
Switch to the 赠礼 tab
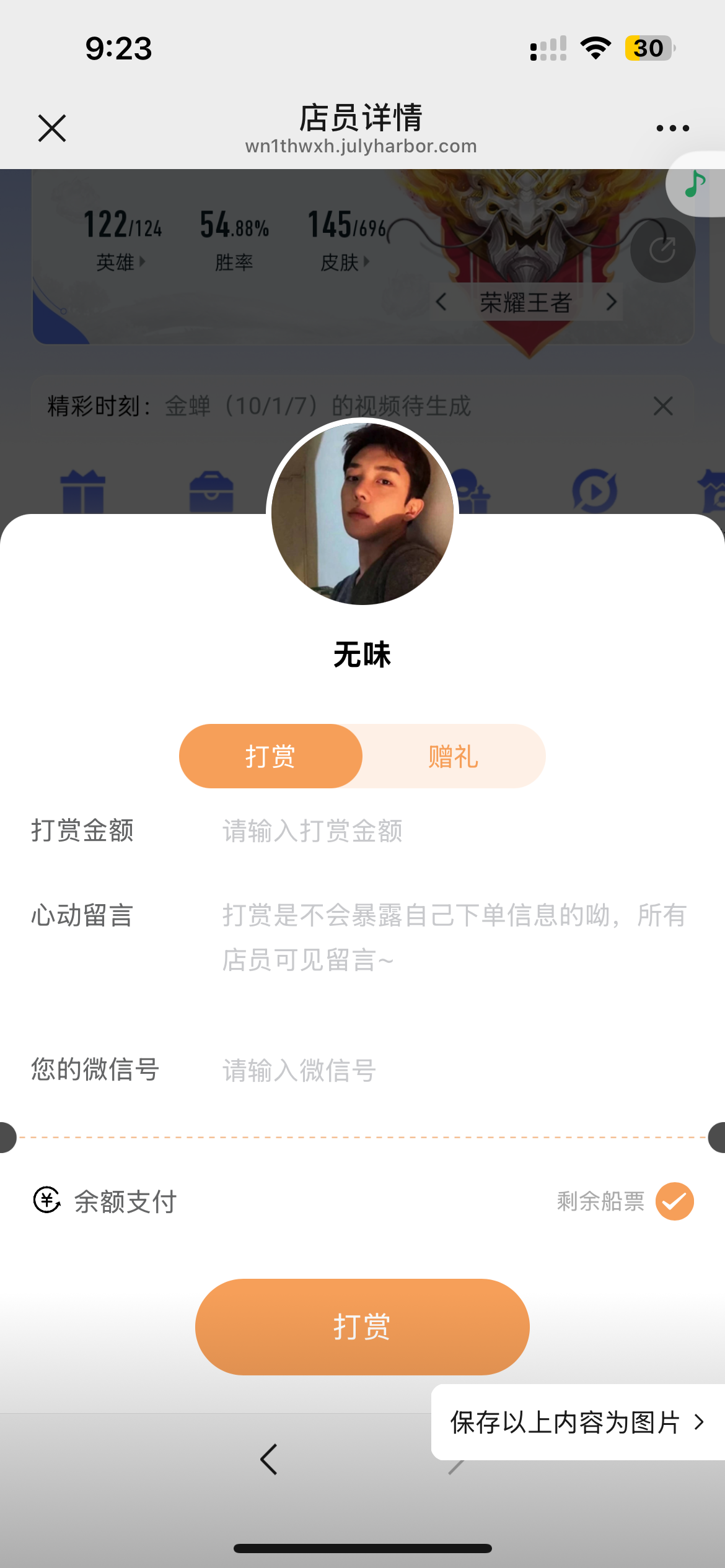[452, 756]
